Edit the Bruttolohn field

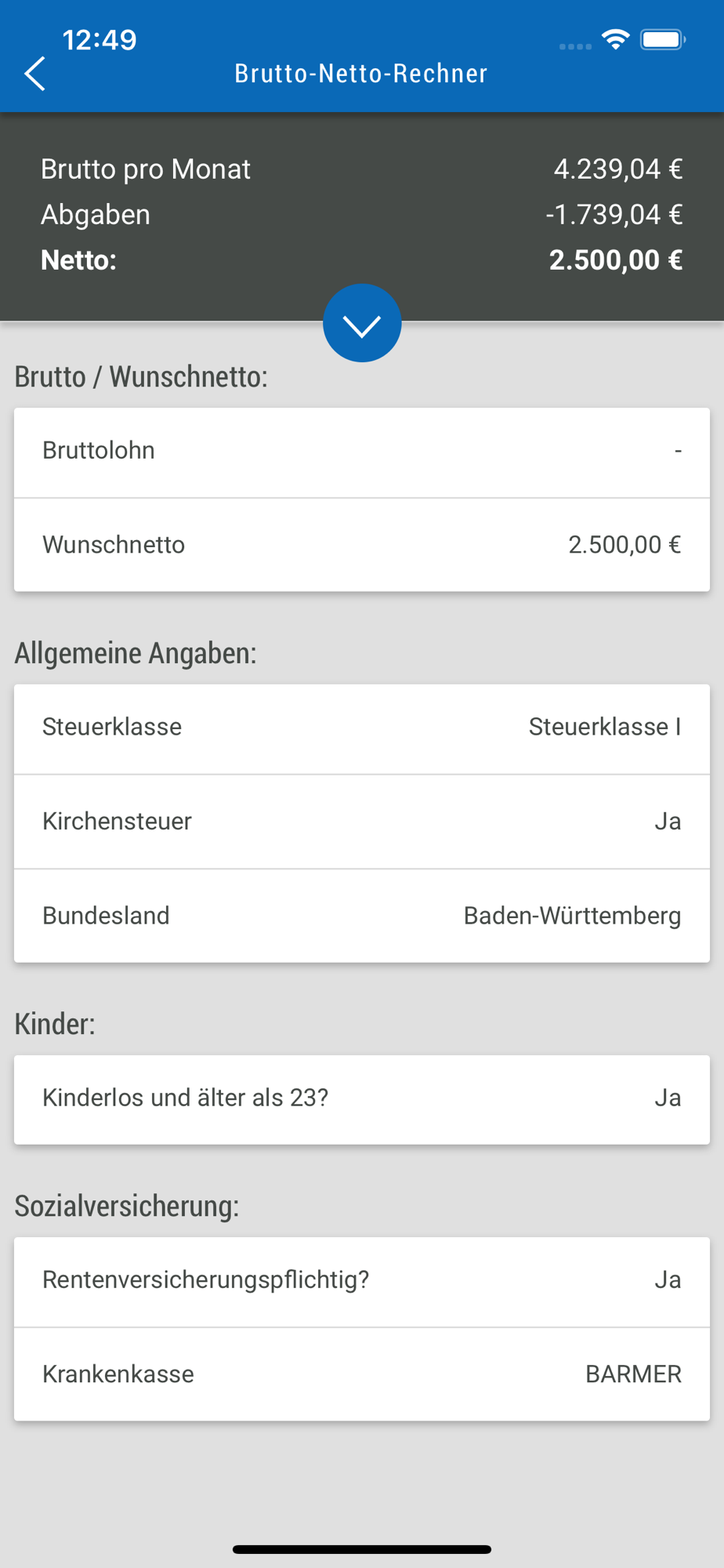point(362,452)
